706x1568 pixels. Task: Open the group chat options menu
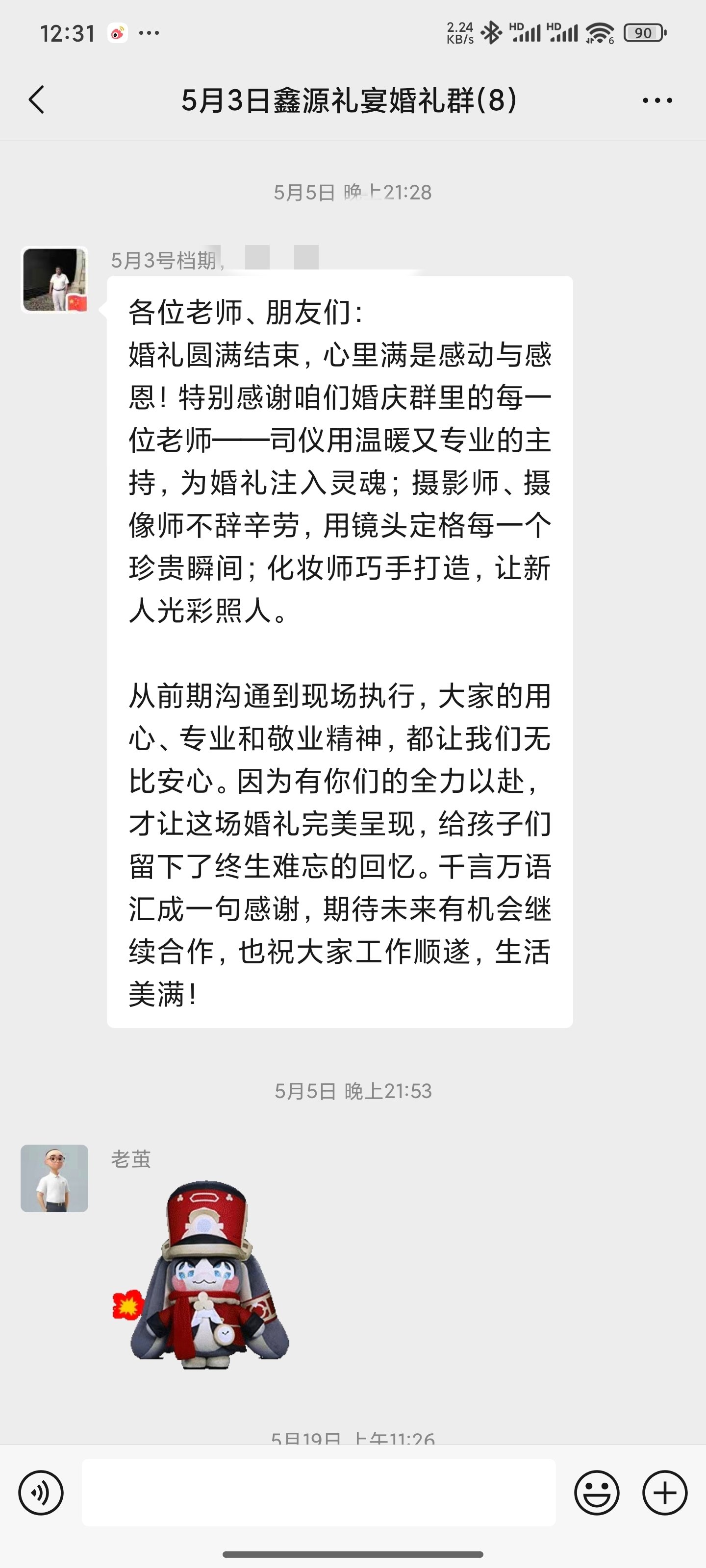pyautogui.click(x=657, y=100)
